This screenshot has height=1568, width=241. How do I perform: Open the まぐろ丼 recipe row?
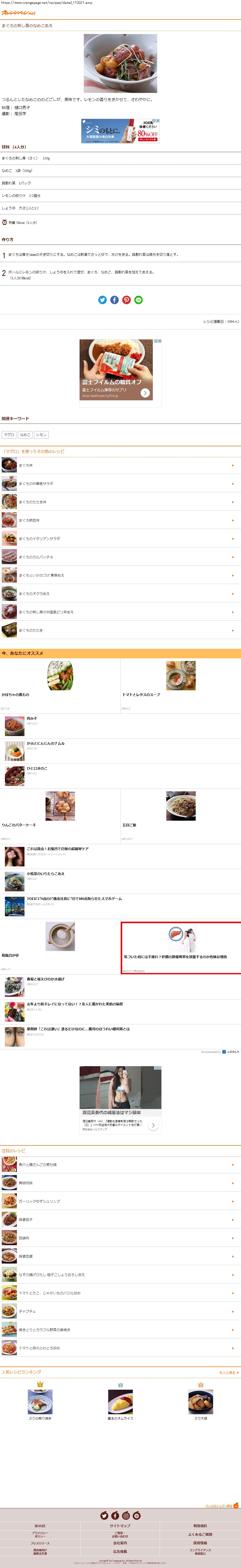tap(120, 466)
